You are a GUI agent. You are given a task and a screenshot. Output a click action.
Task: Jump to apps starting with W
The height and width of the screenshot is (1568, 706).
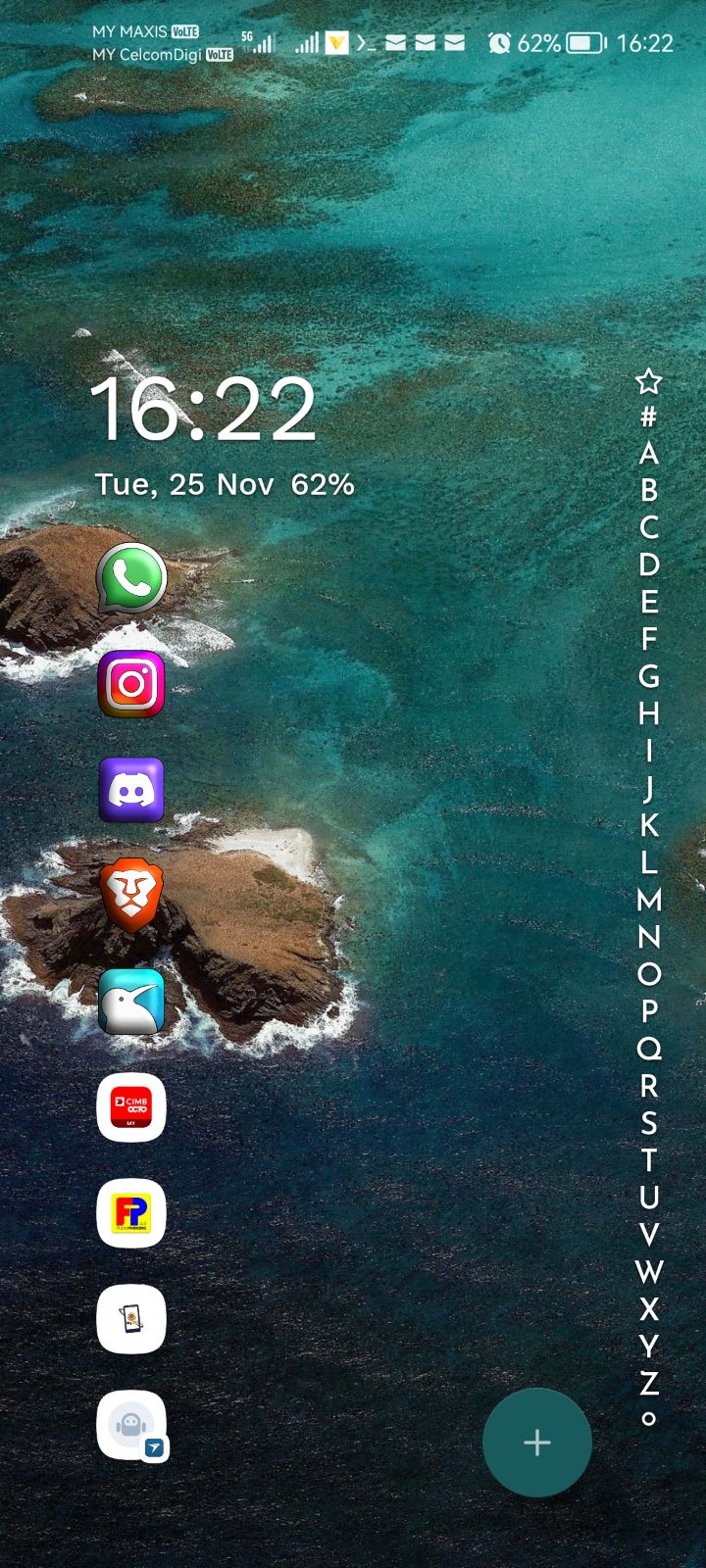(648, 1271)
